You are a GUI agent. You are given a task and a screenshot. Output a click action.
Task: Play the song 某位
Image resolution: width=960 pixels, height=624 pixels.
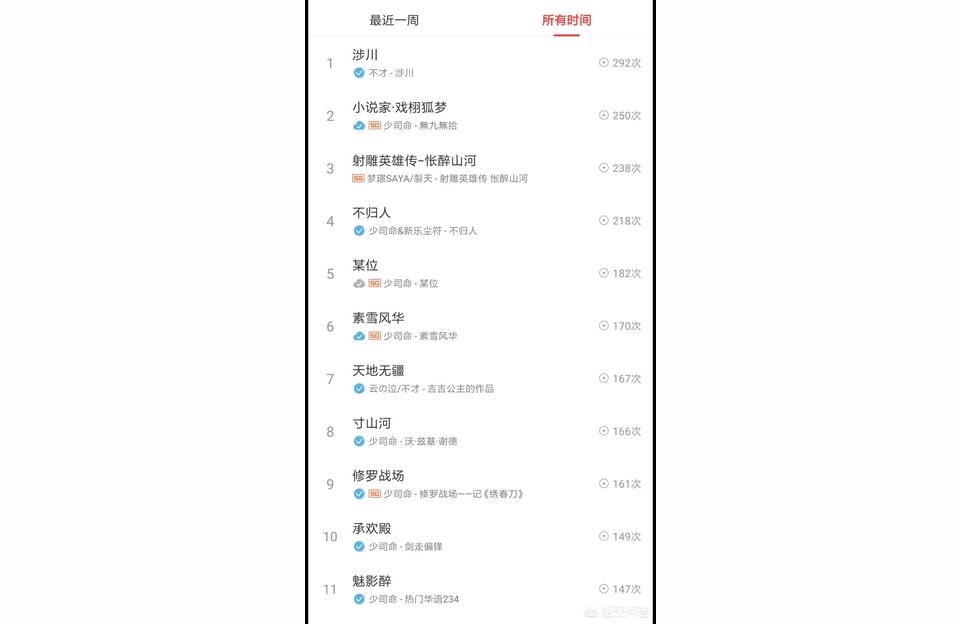point(365,265)
